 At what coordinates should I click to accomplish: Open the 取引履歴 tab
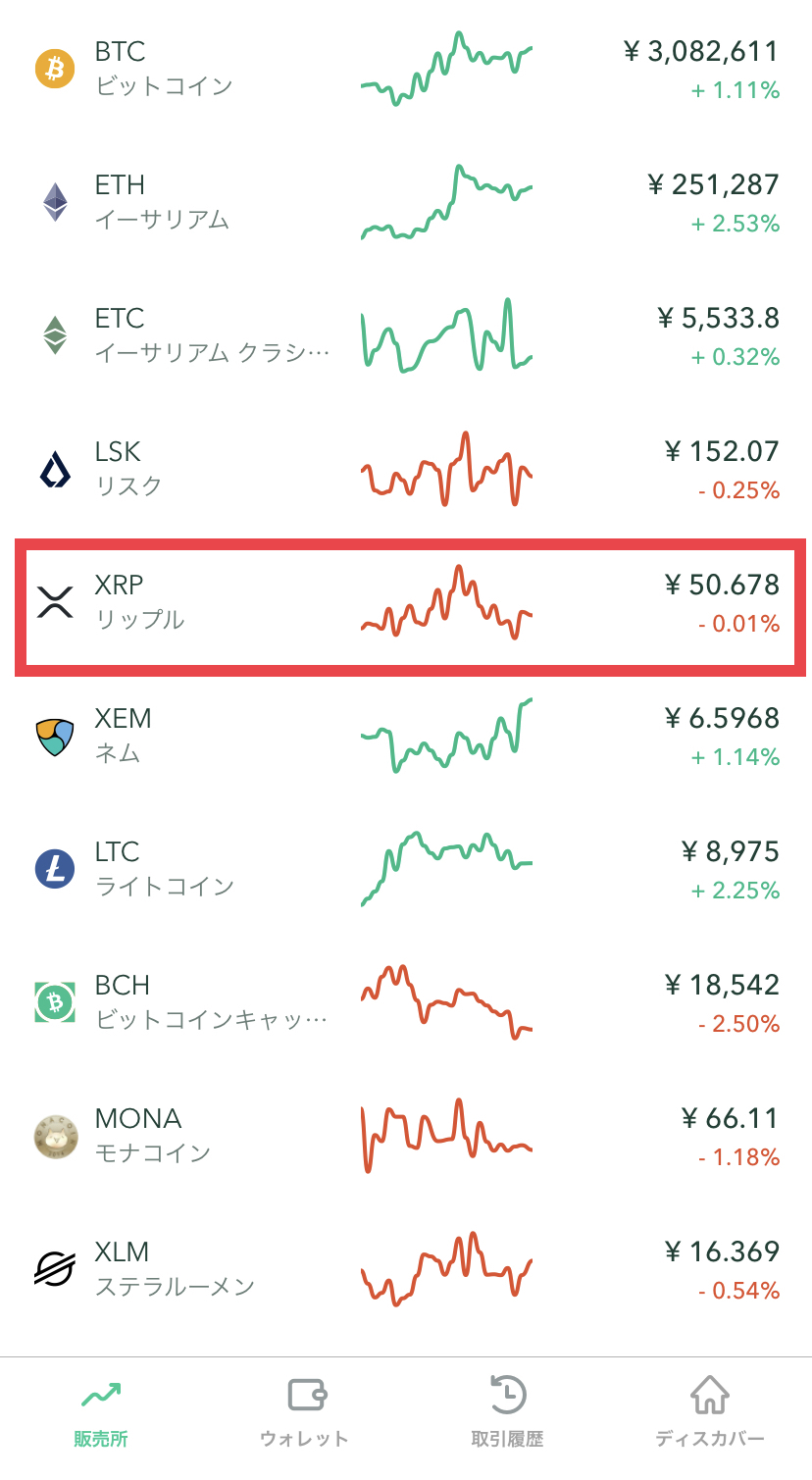(507, 1413)
